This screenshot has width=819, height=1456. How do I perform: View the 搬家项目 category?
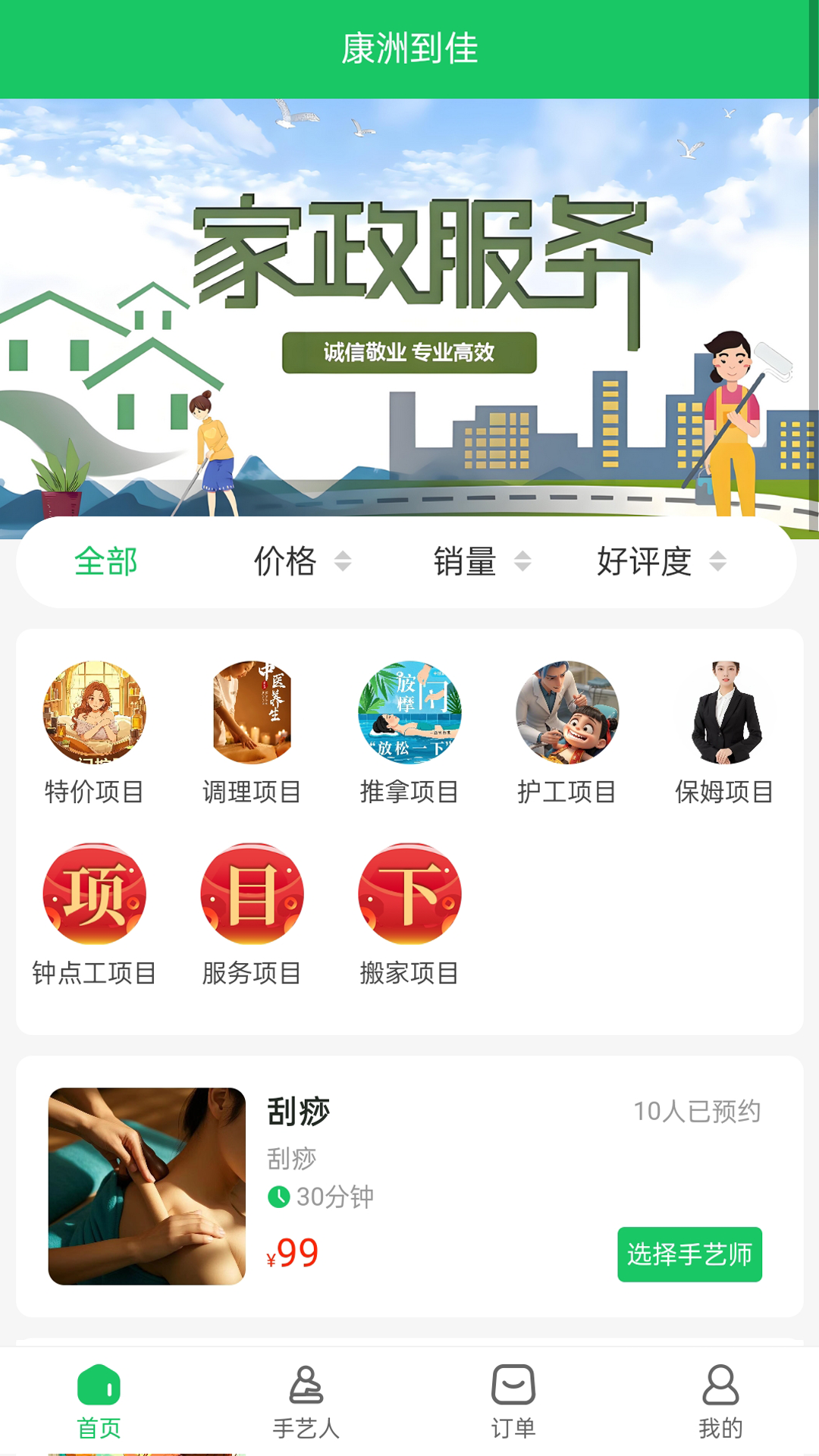coord(409,914)
